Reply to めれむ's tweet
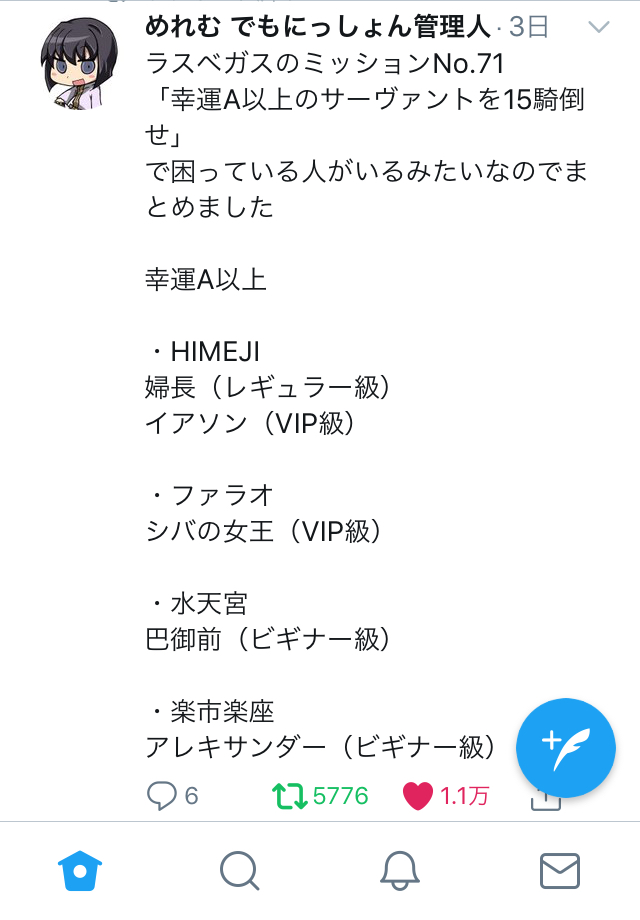The height and width of the screenshot is (920, 640). point(163,795)
